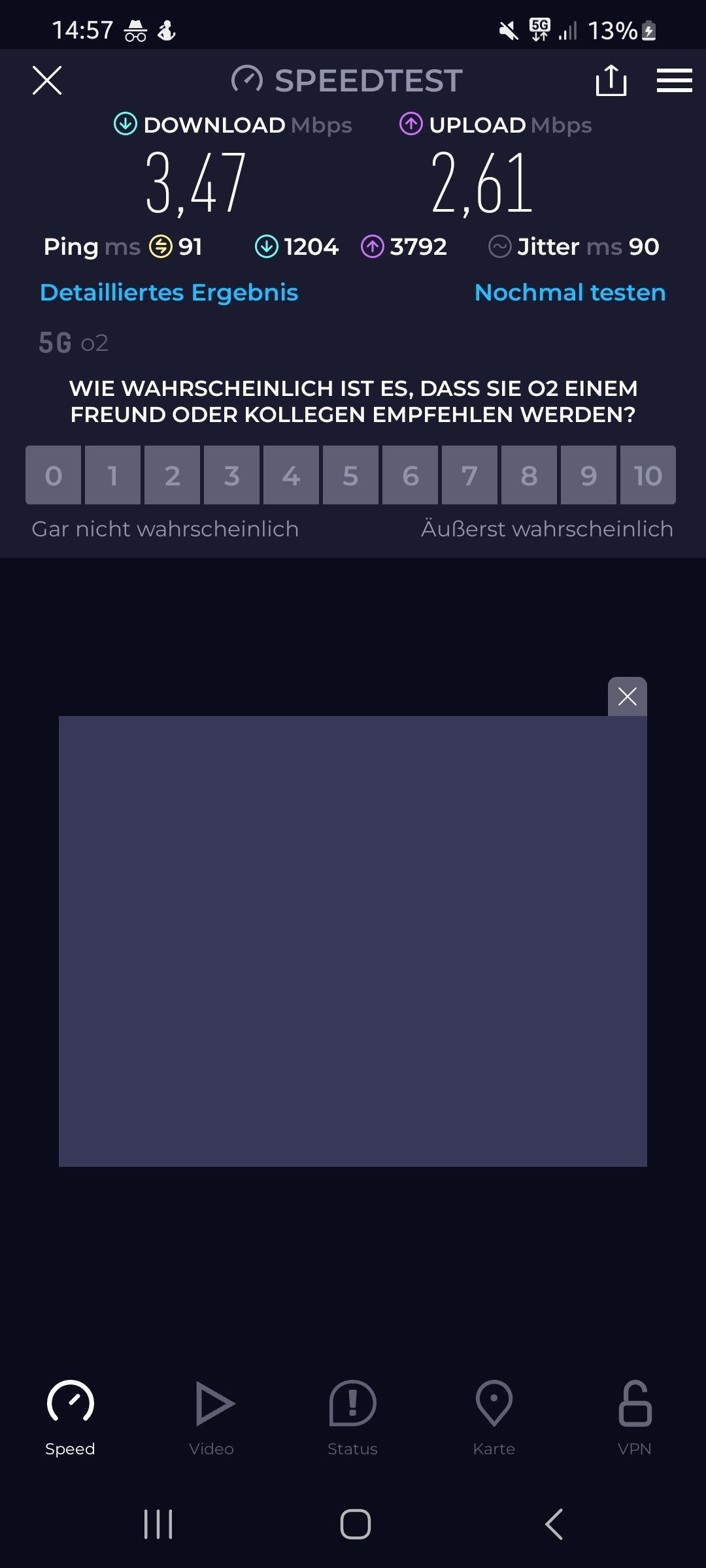Open recent apps from navigation bar
706x1568 pixels.
coord(158,1524)
